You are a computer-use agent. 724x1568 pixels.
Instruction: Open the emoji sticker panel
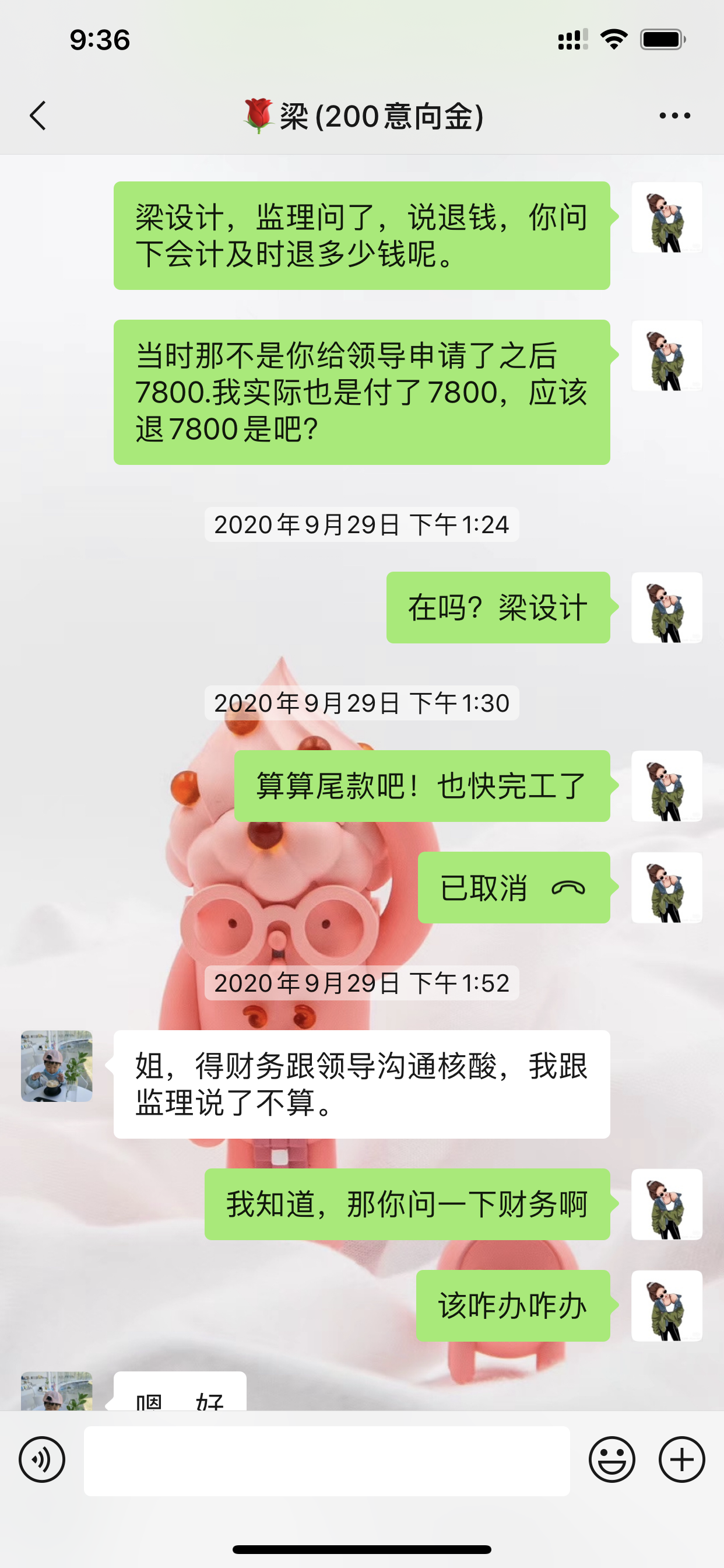611,1459
